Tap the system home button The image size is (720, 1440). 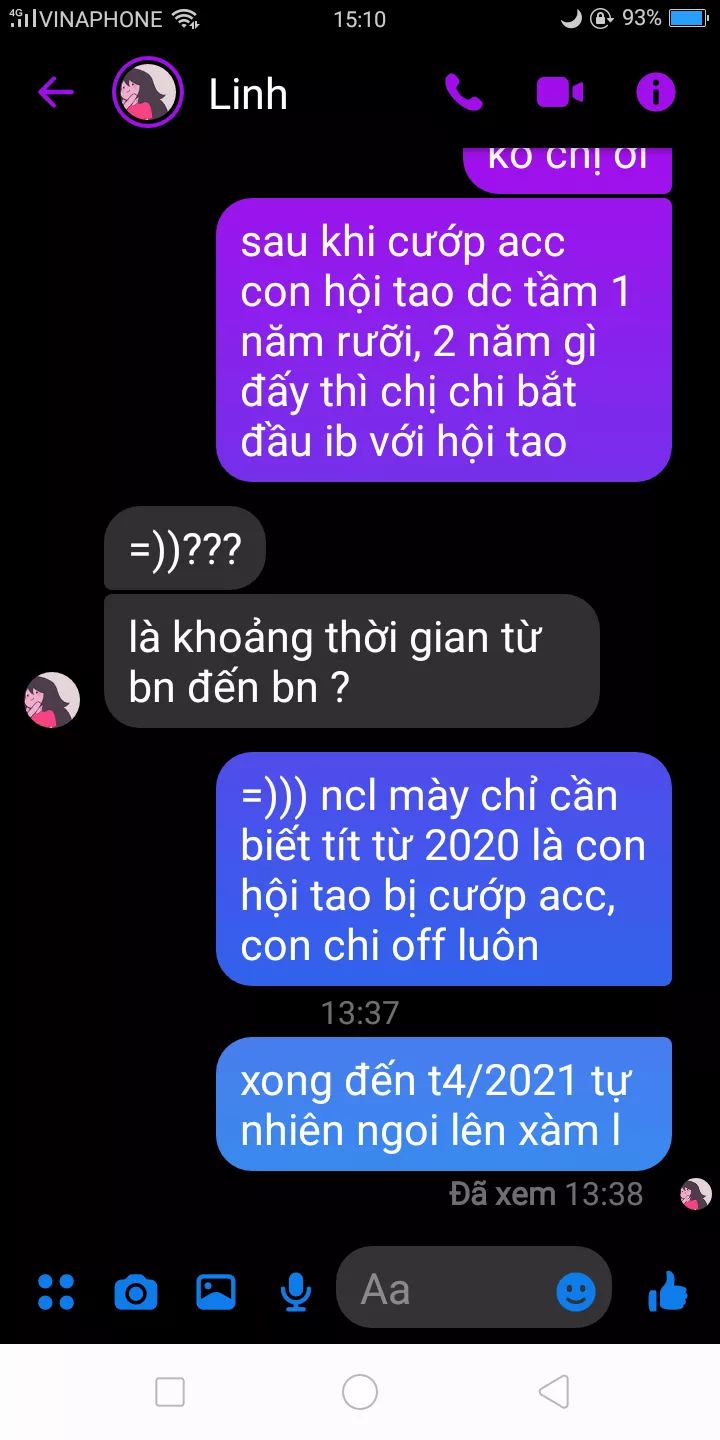360,1391
